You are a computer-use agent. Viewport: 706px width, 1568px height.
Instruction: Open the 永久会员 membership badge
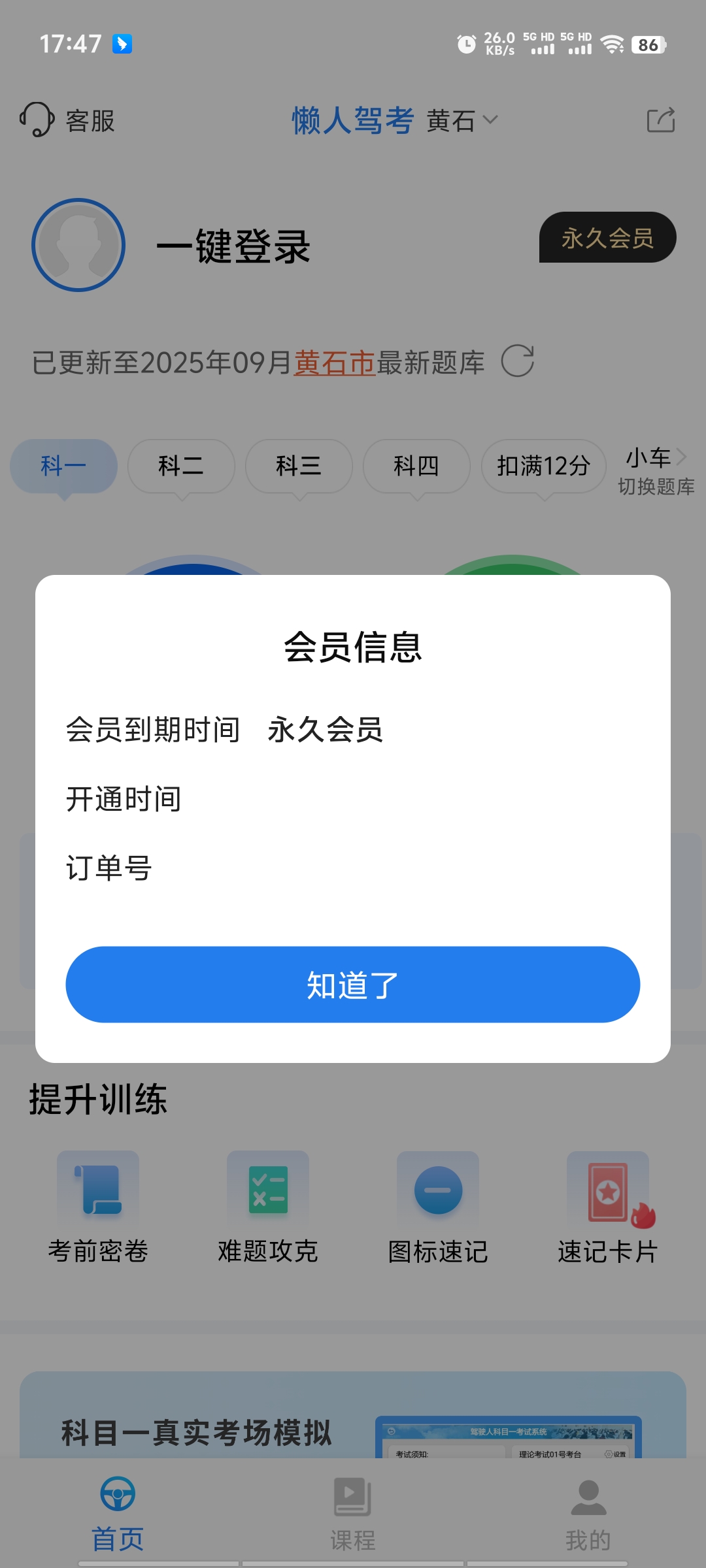(607, 238)
